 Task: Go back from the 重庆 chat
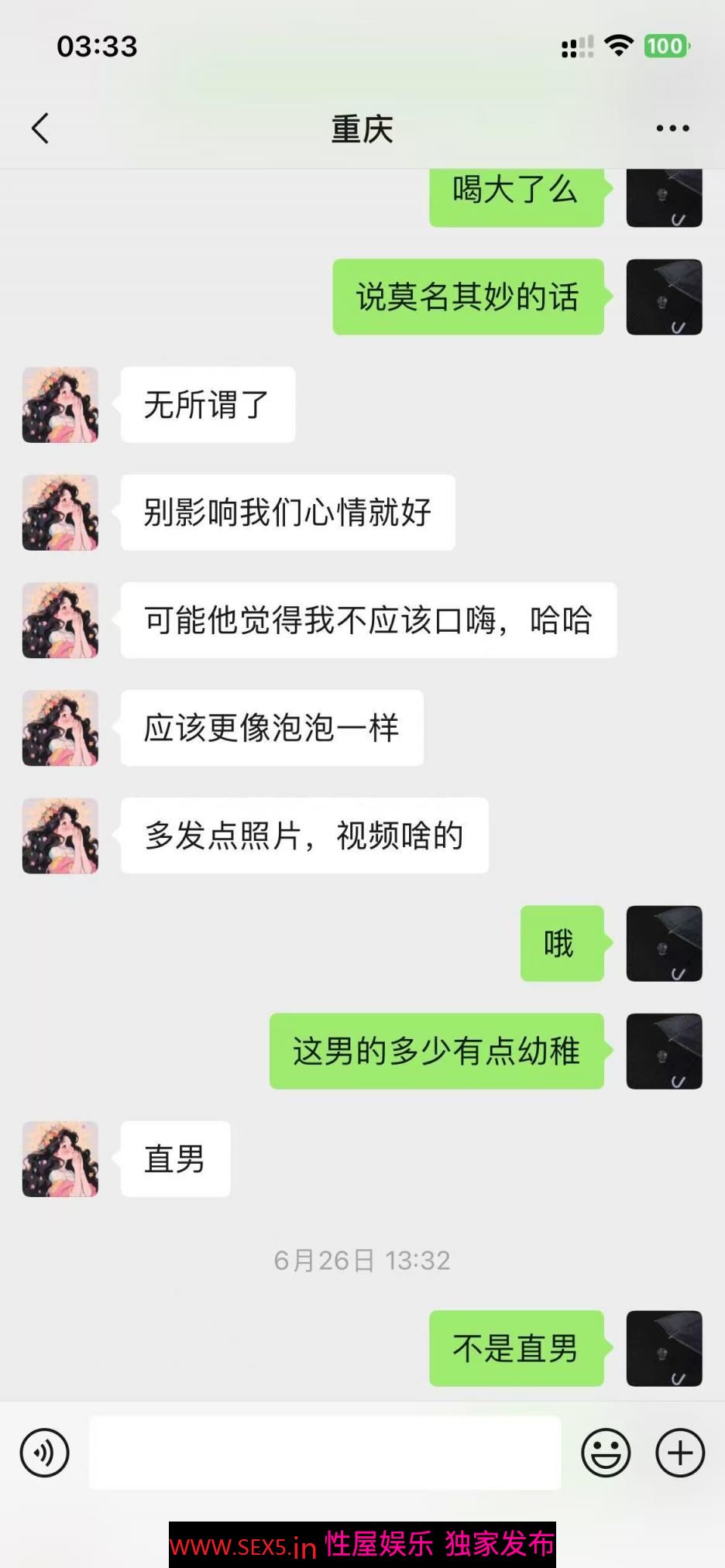tap(40, 129)
